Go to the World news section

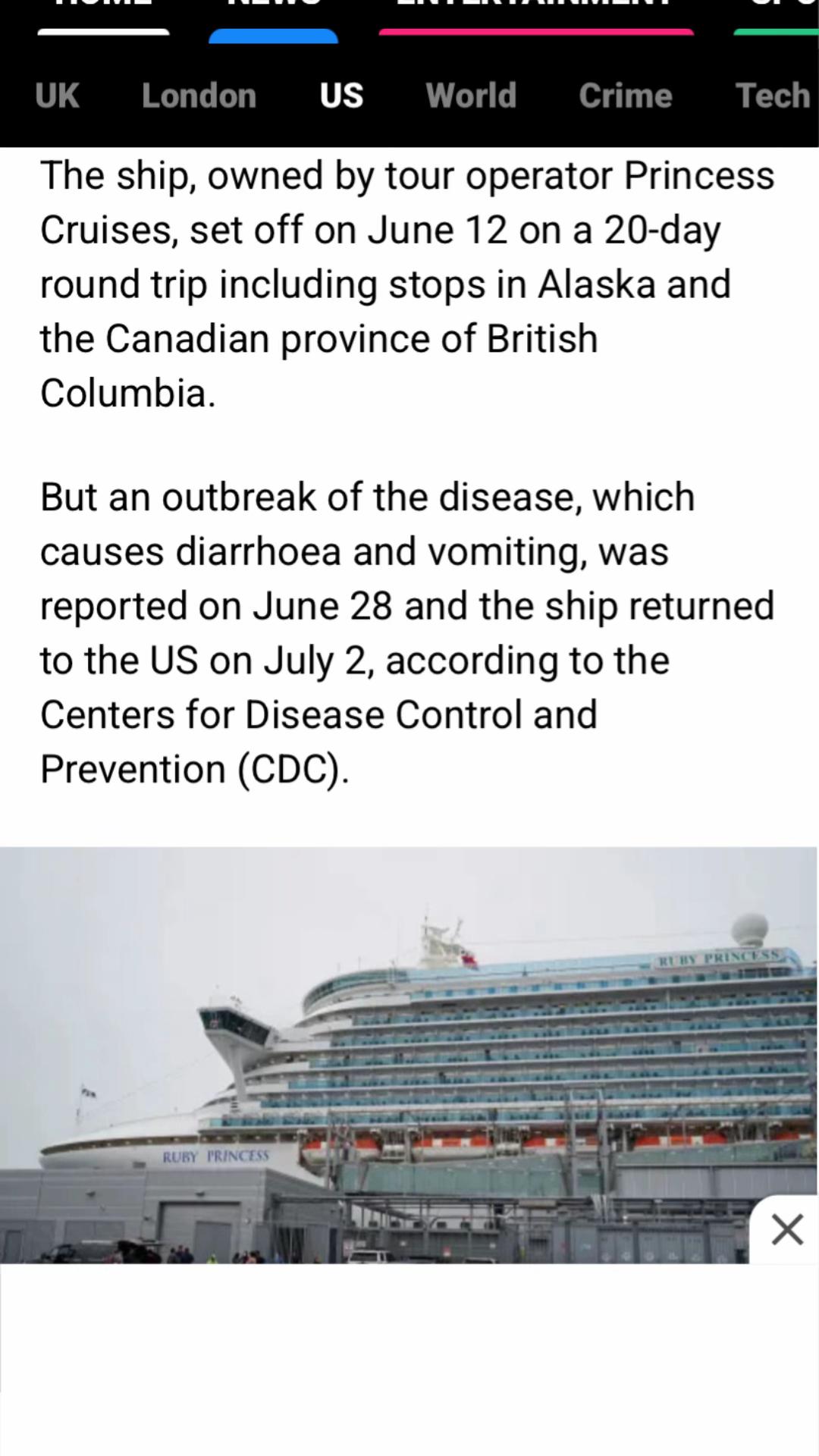tap(471, 96)
